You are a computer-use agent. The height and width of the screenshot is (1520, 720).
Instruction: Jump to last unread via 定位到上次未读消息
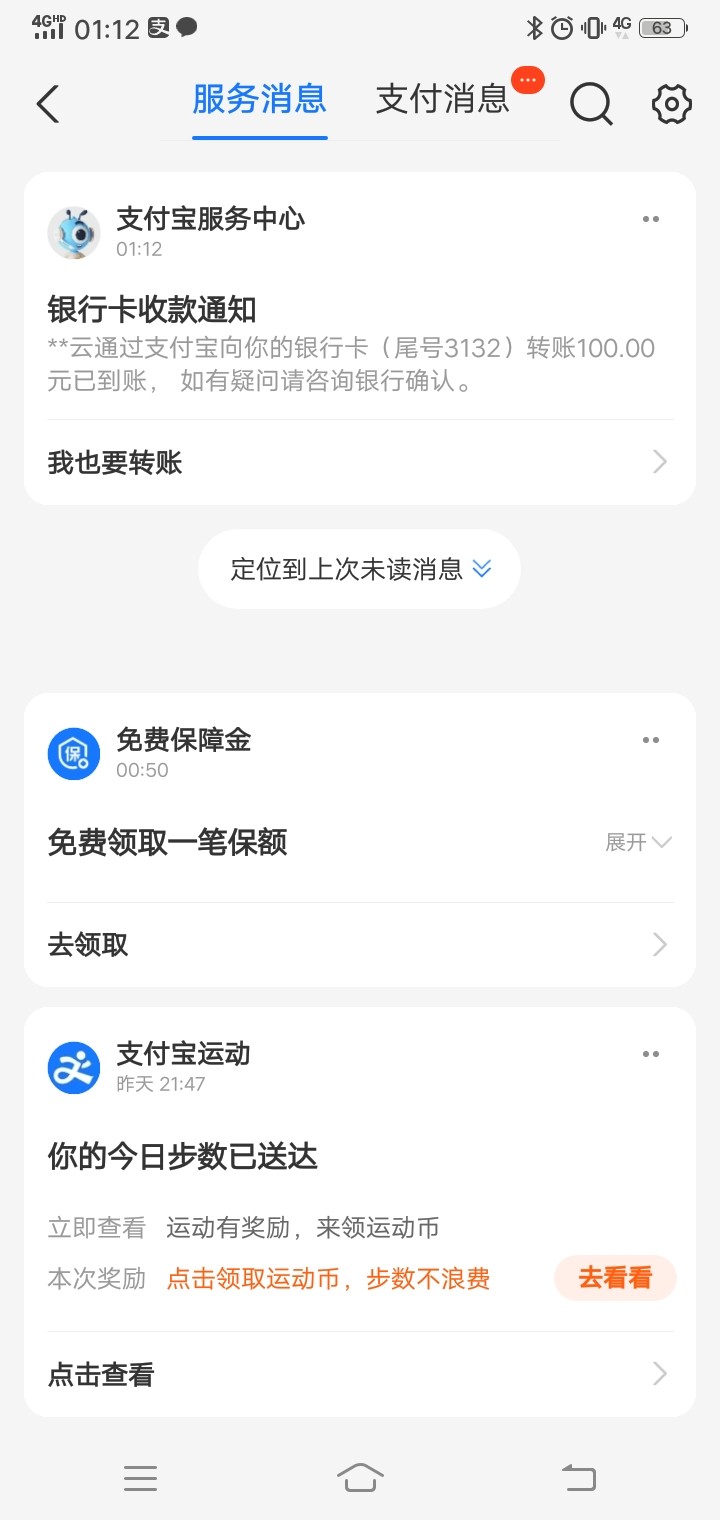pos(360,569)
